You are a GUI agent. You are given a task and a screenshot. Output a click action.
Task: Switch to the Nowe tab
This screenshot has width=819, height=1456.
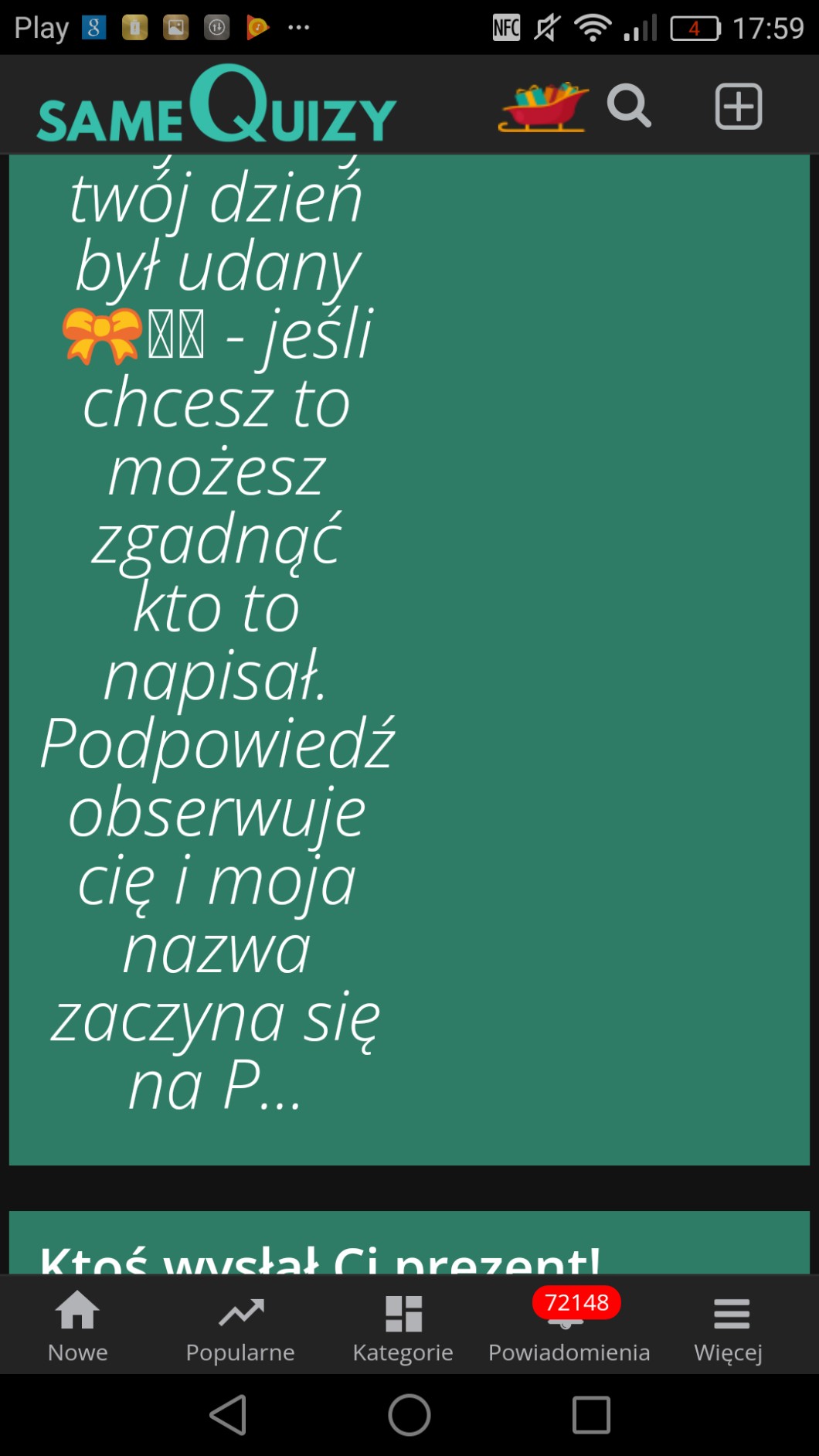pyautogui.click(x=78, y=1327)
